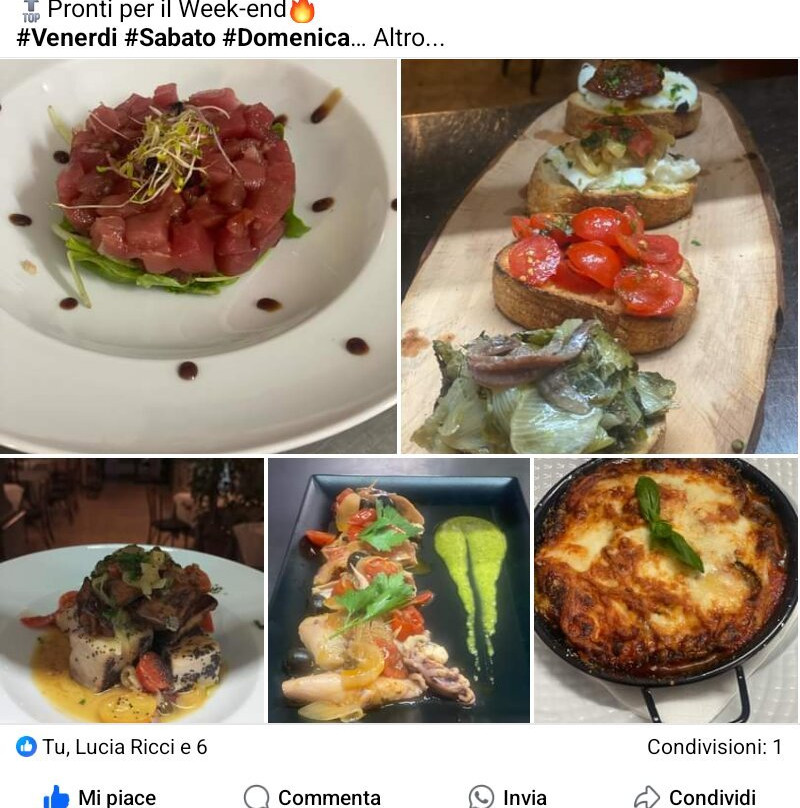
Task: View the Condivisioni: 1 share list
Action: (714, 747)
